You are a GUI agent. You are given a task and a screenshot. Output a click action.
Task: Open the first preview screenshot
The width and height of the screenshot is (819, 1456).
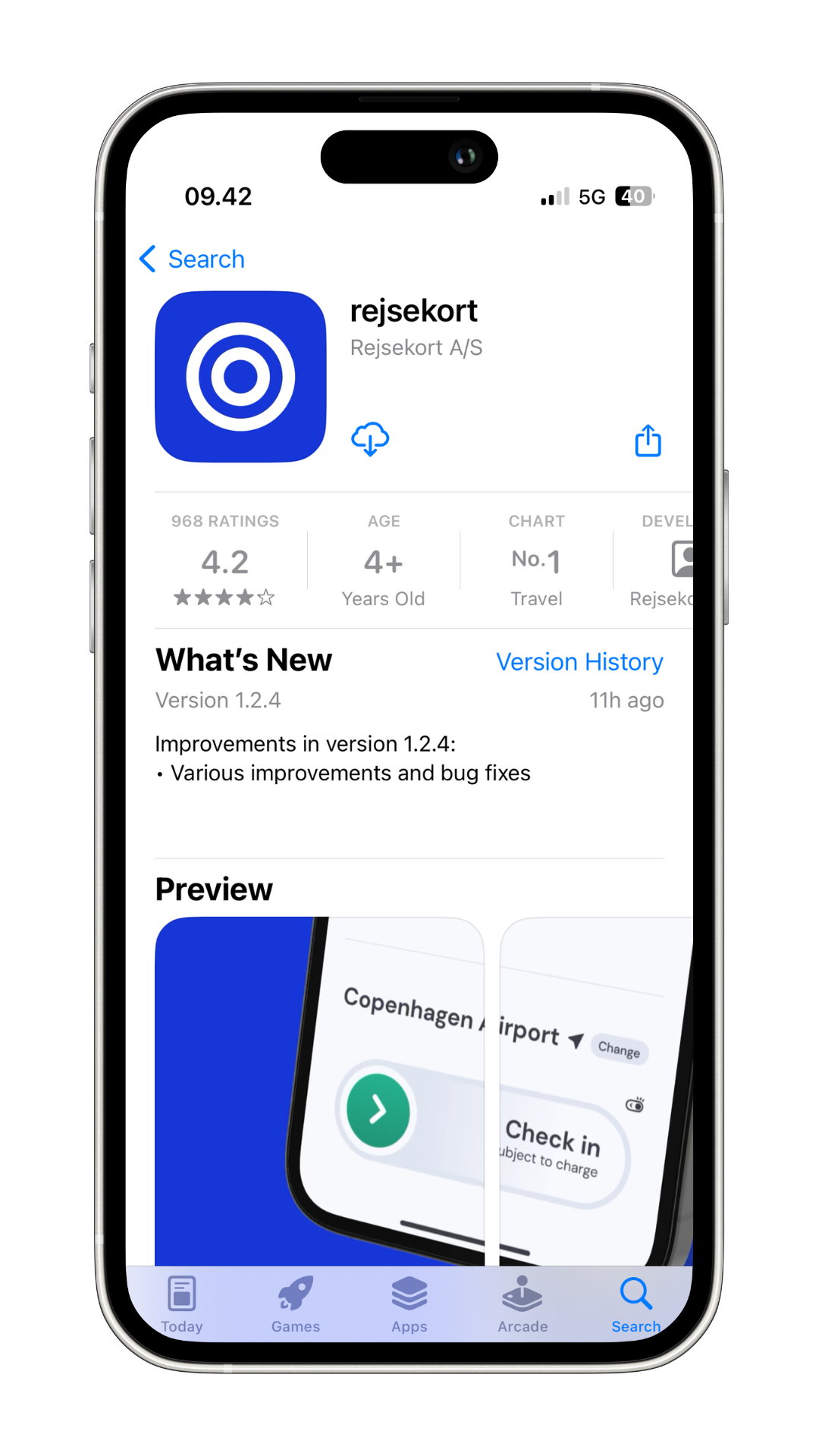(318, 1090)
